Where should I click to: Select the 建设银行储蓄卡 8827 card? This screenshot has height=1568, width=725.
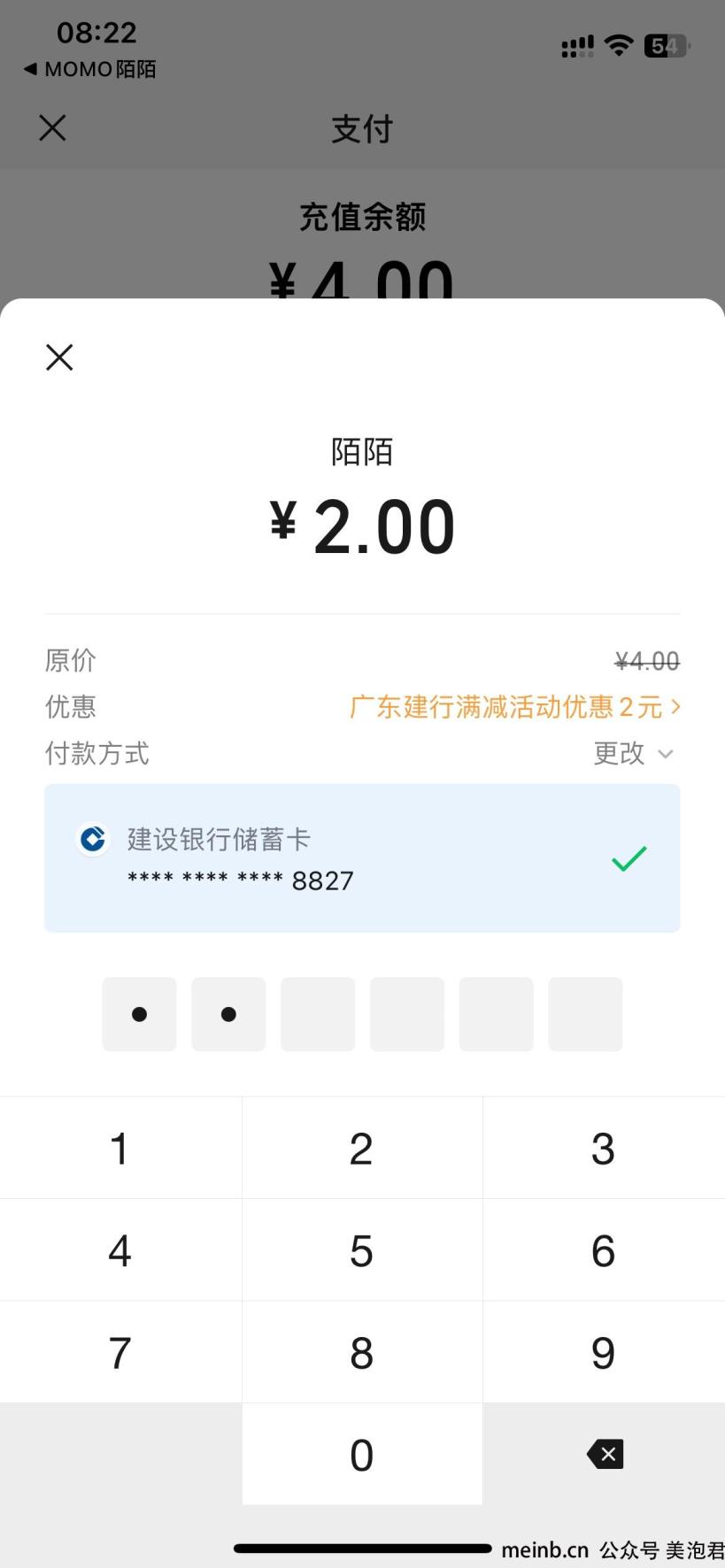[362, 858]
